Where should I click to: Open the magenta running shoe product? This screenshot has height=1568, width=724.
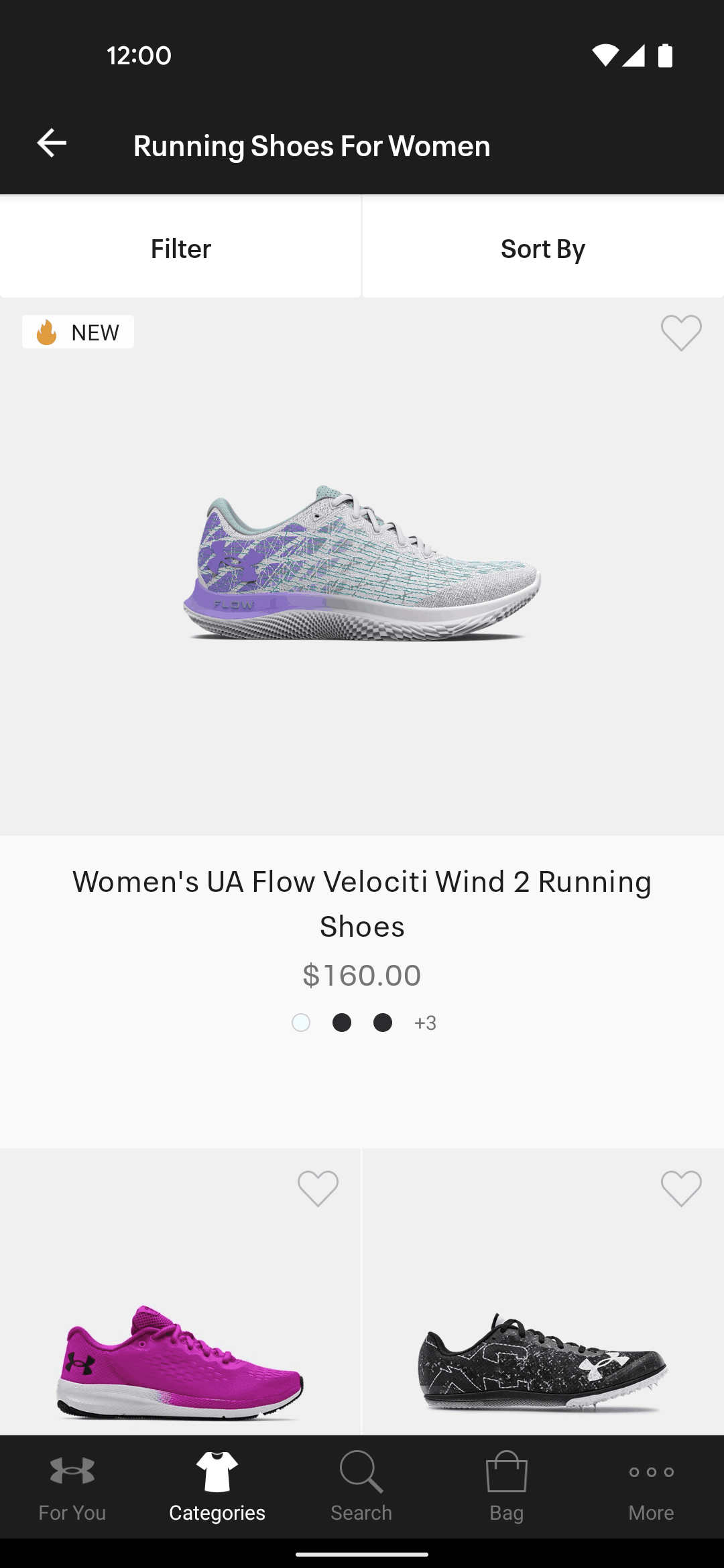pos(180,1360)
